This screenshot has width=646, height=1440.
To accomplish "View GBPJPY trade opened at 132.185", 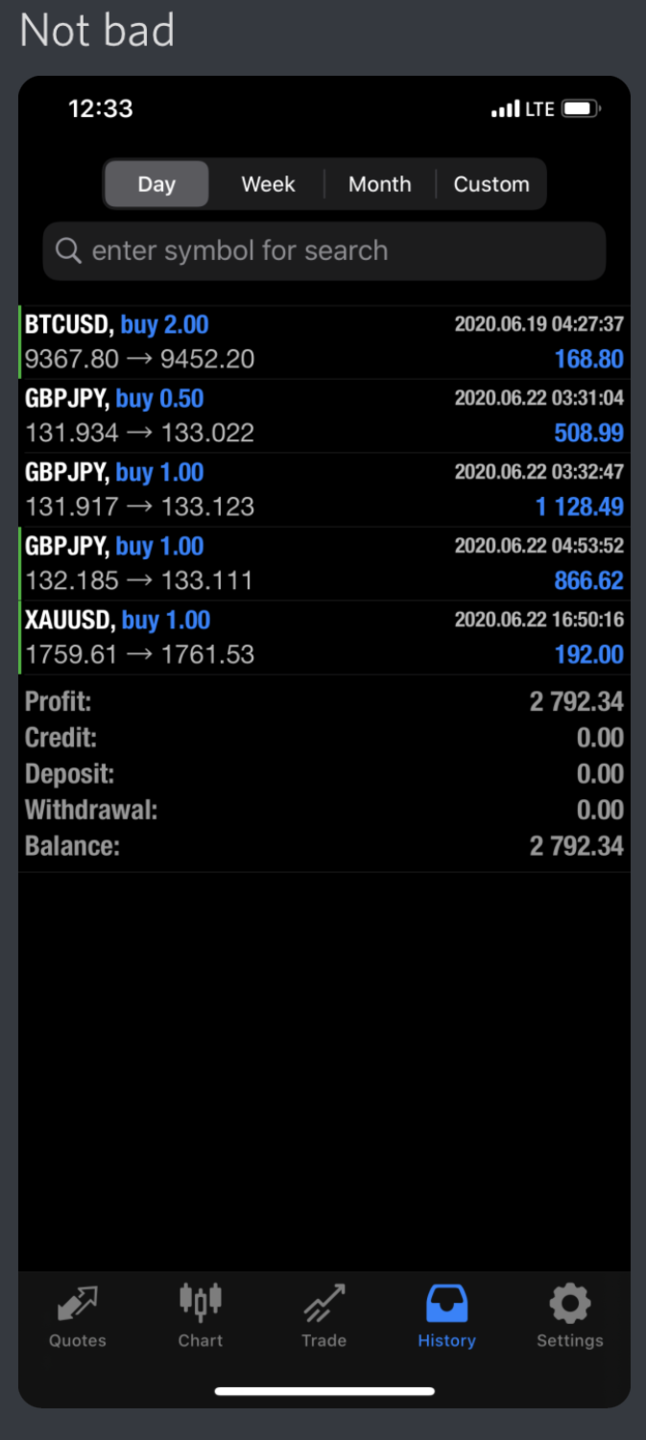I will click(324, 564).
